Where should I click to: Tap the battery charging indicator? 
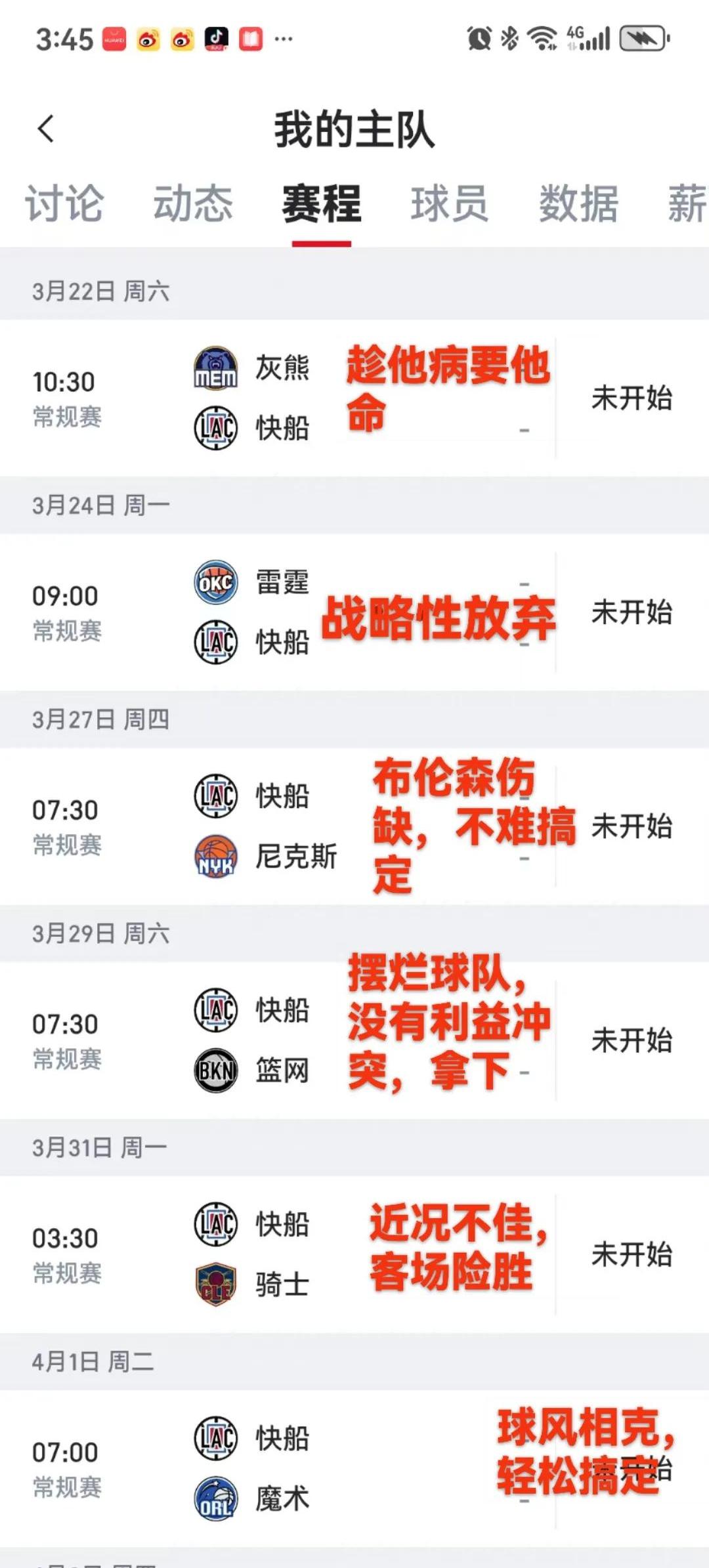pos(643,39)
